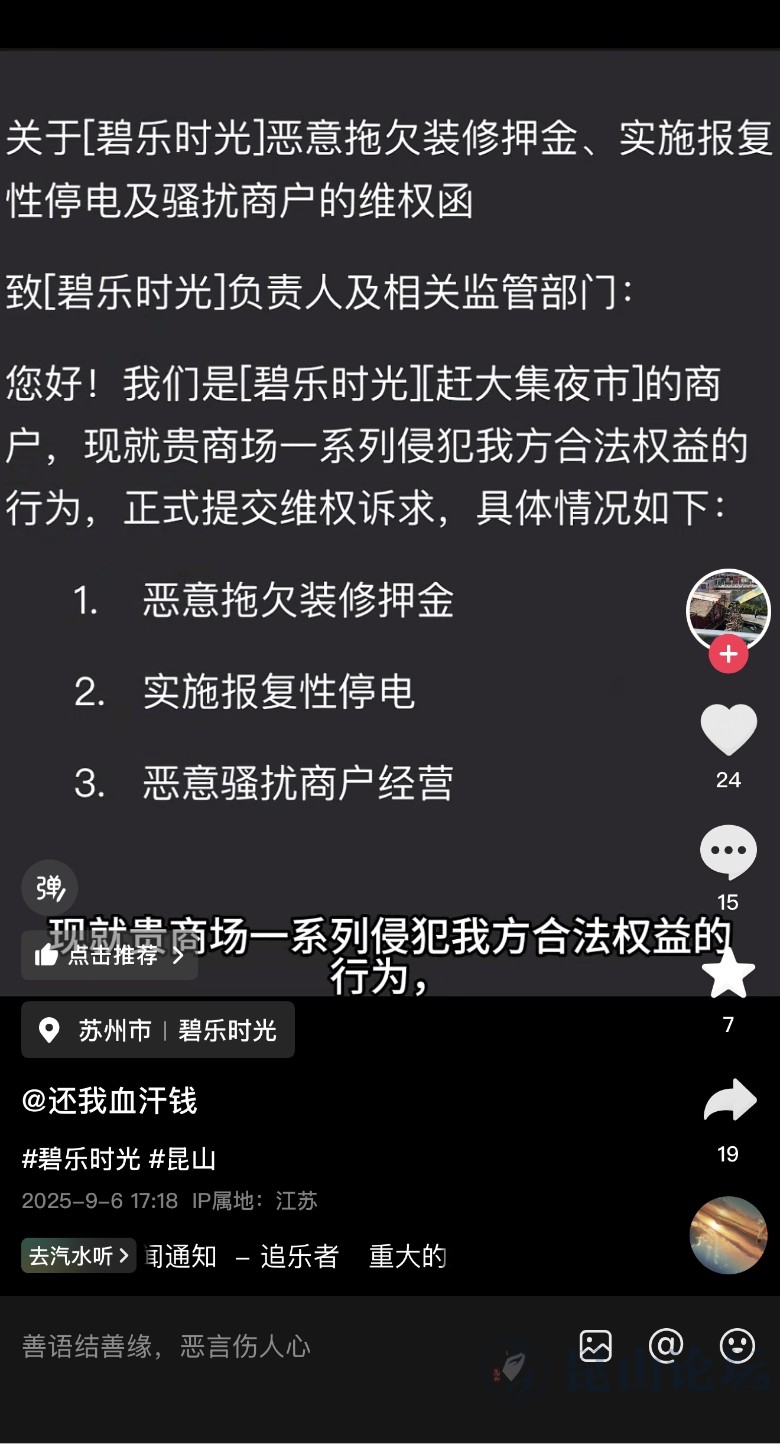
Task: Open the spinning music disc
Action: [728, 1235]
